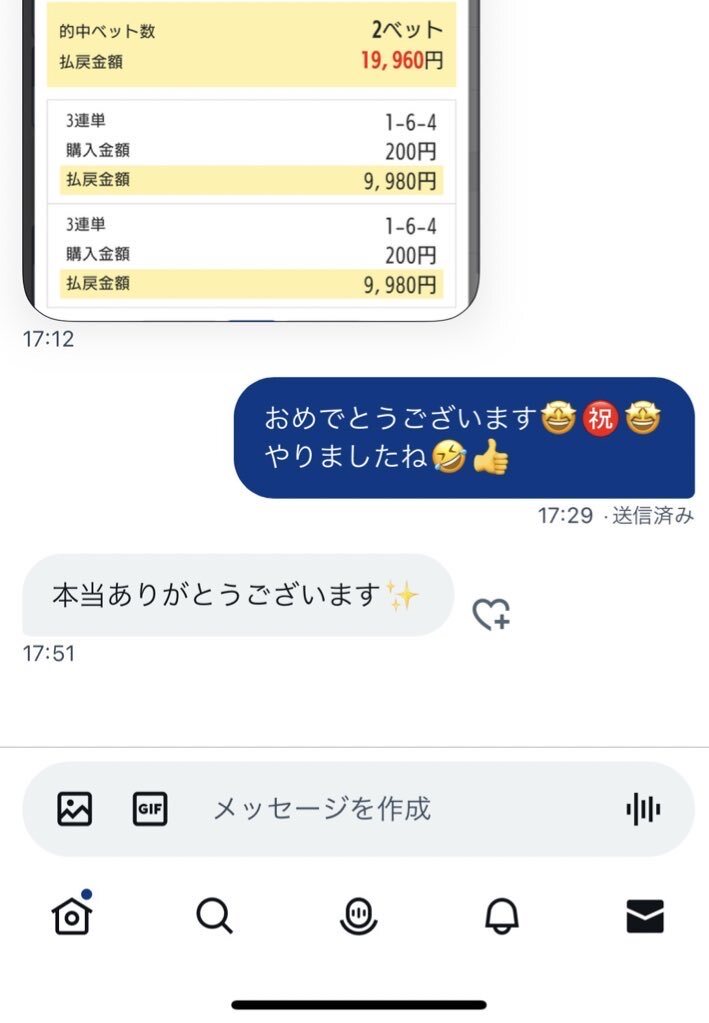
Task: Attach a photo from the gallery
Action: (75, 808)
